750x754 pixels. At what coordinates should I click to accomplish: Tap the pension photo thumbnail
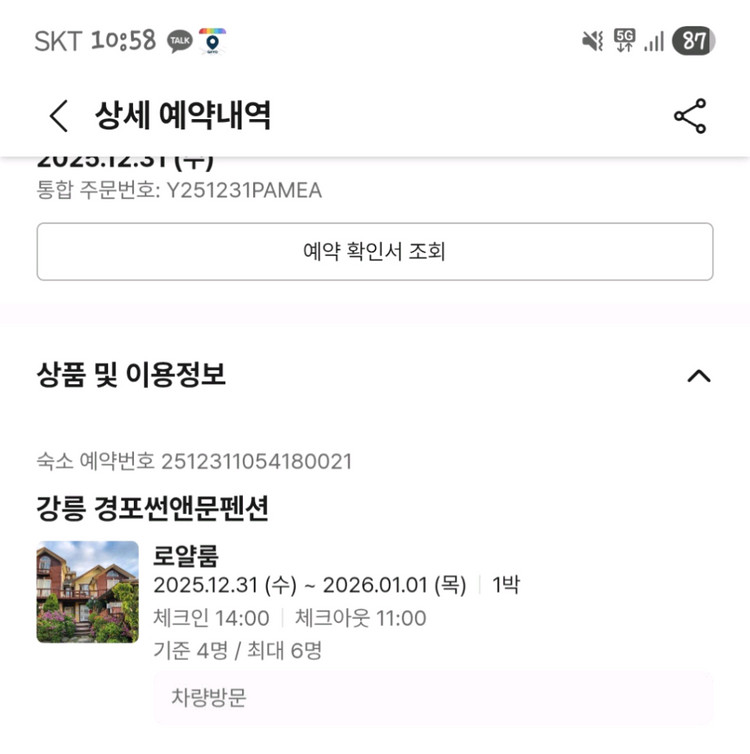coord(86,592)
